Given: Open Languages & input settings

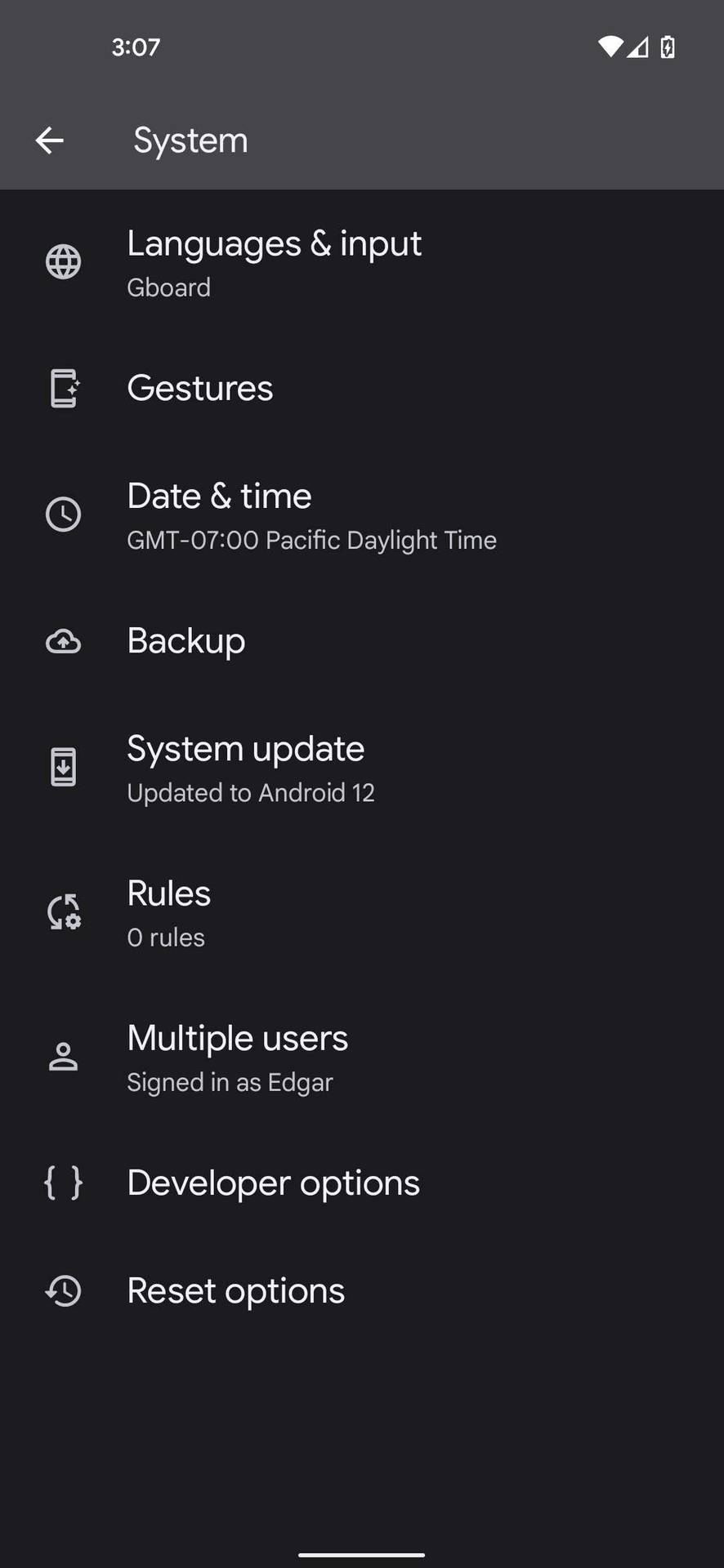Looking at the screenshot, I should (274, 263).
